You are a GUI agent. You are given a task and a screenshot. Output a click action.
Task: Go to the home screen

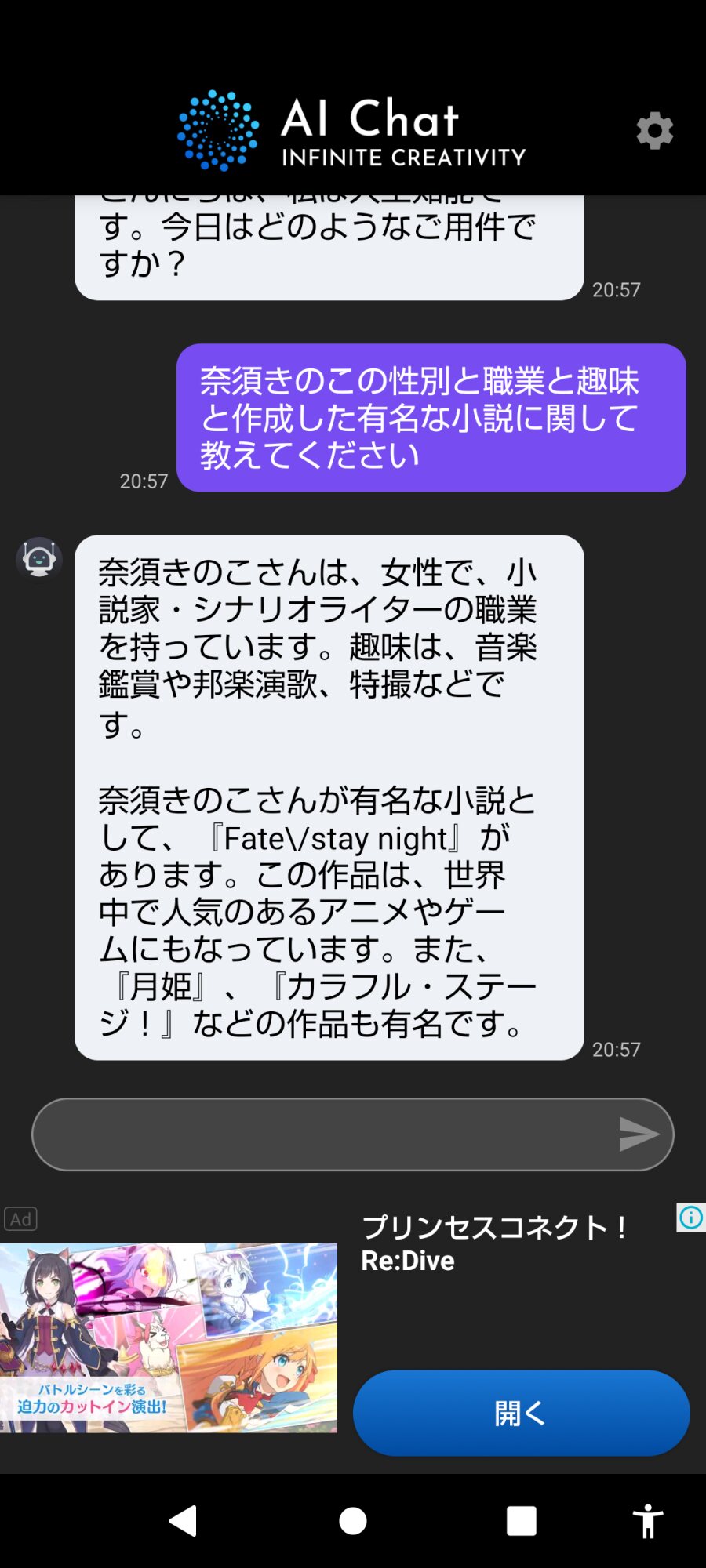(x=353, y=1521)
